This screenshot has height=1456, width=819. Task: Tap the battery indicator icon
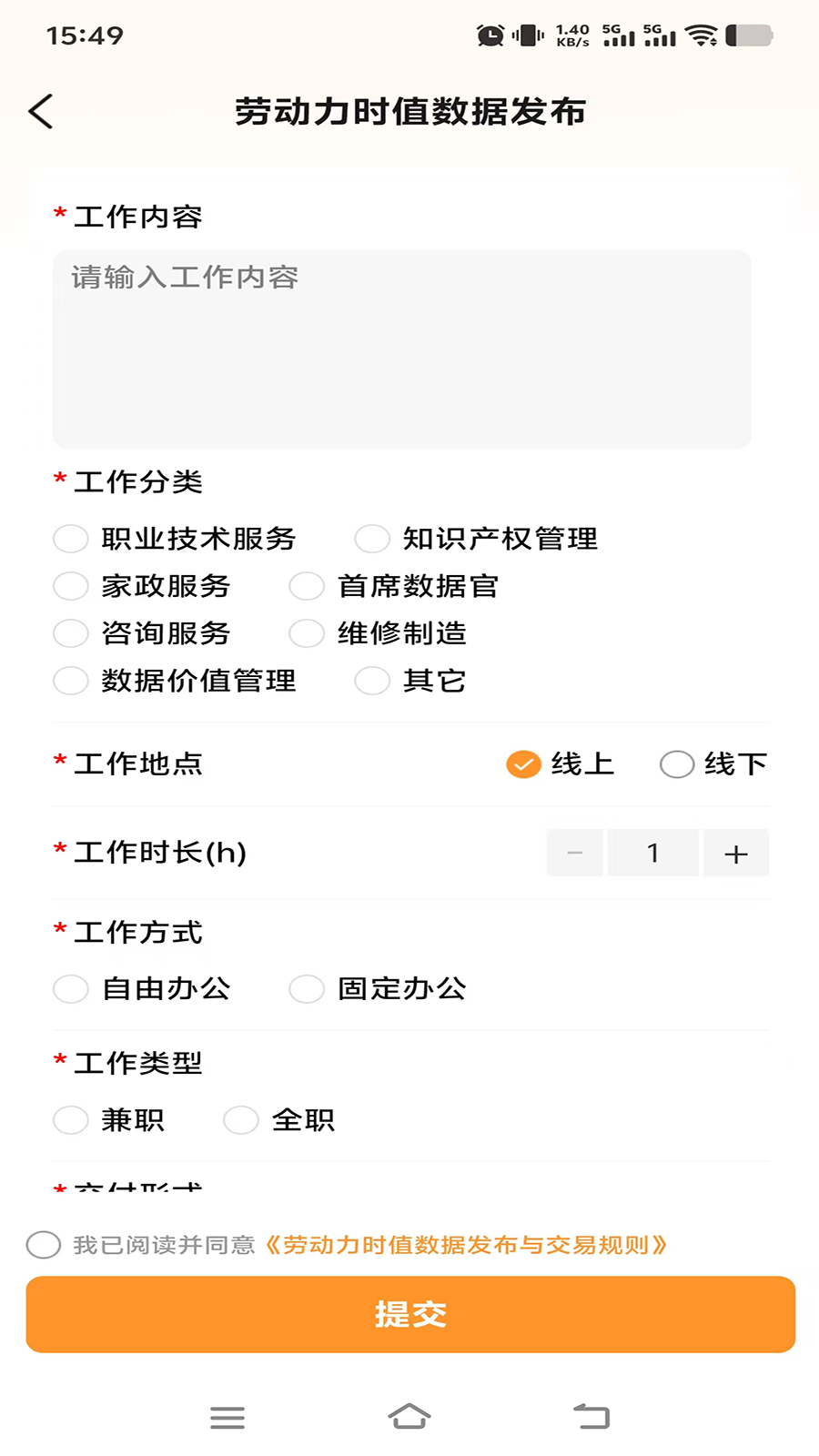tap(750, 36)
